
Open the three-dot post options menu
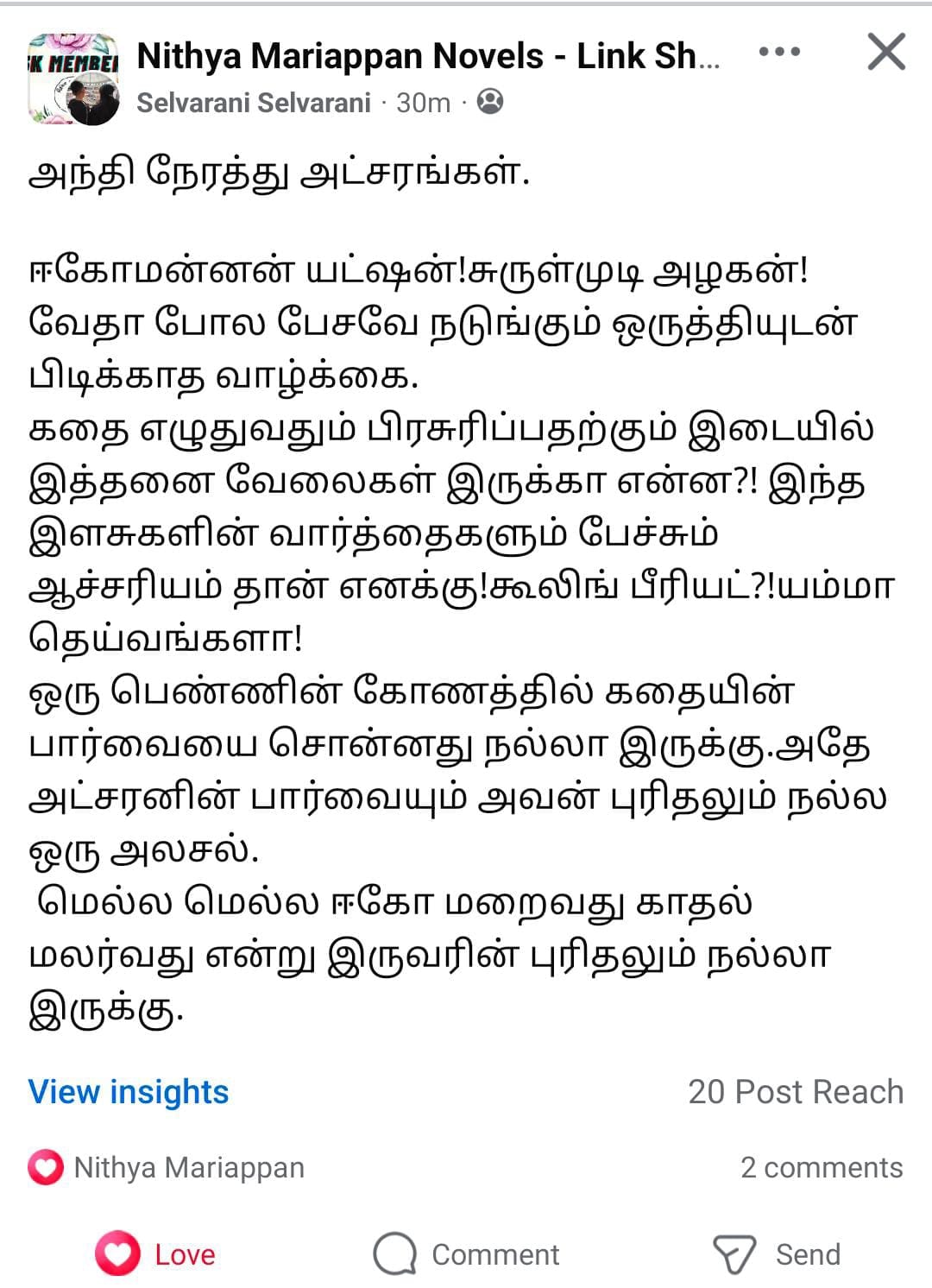tap(779, 53)
